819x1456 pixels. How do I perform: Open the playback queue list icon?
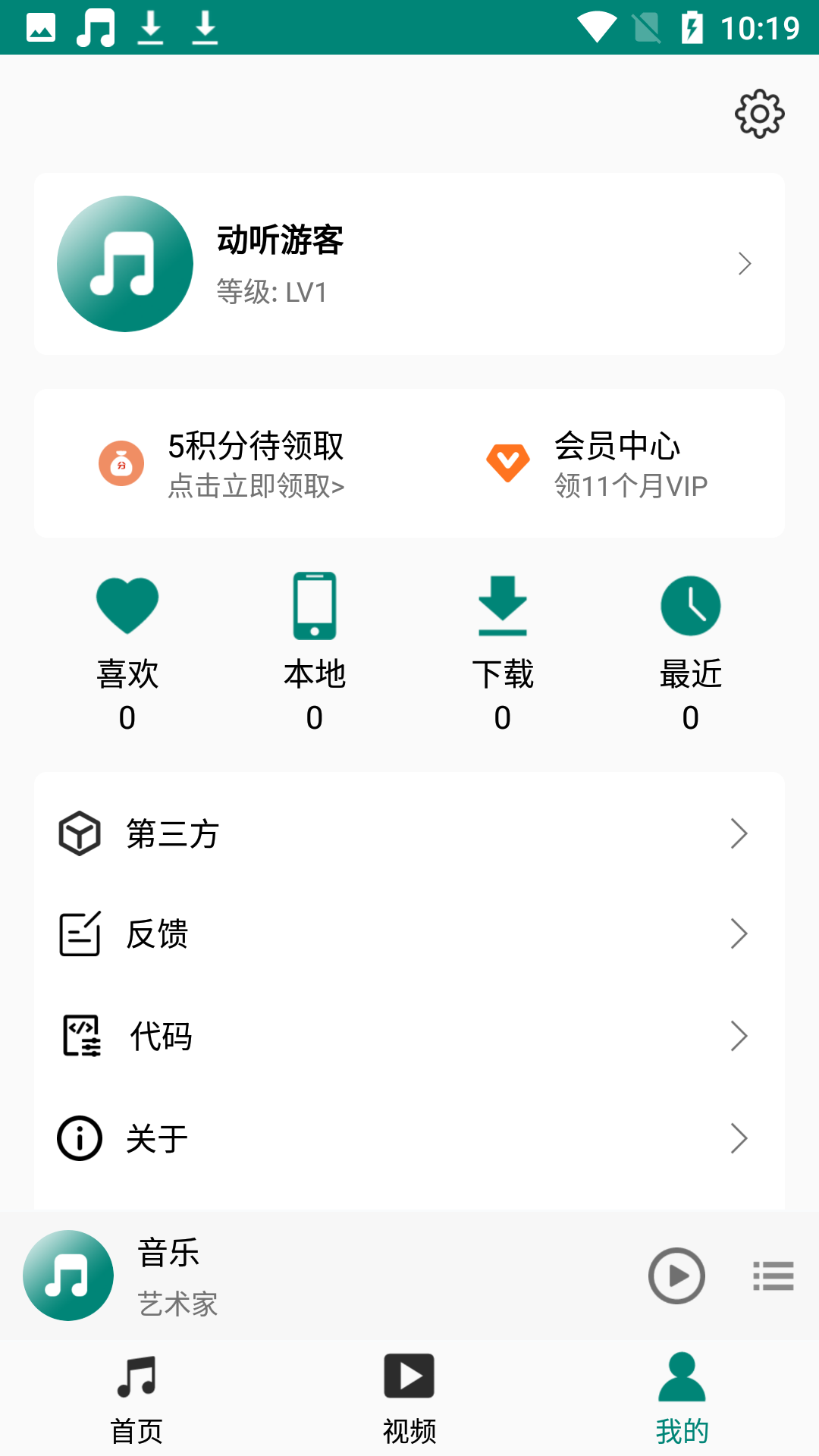(773, 1276)
